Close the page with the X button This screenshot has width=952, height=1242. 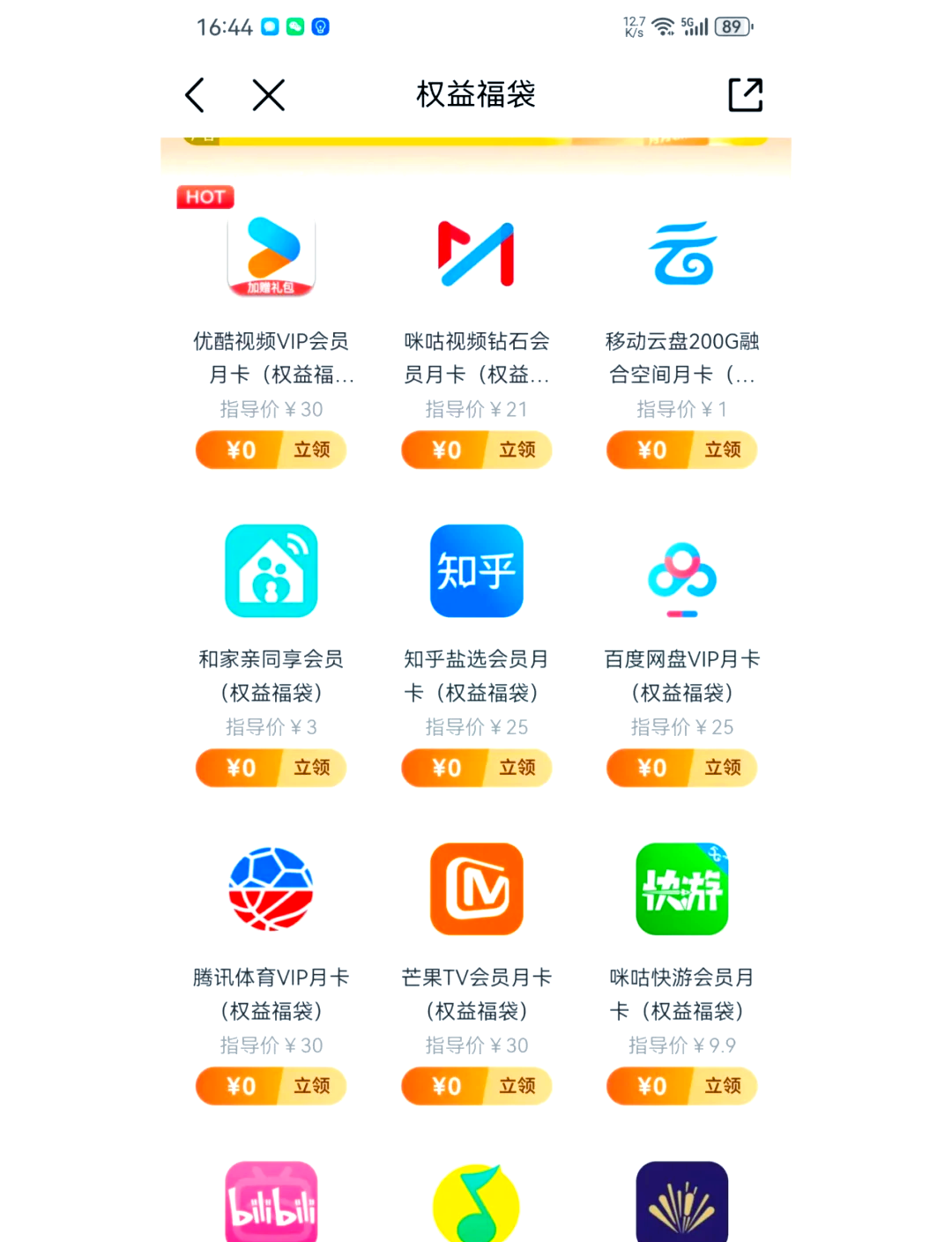point(268,94)
